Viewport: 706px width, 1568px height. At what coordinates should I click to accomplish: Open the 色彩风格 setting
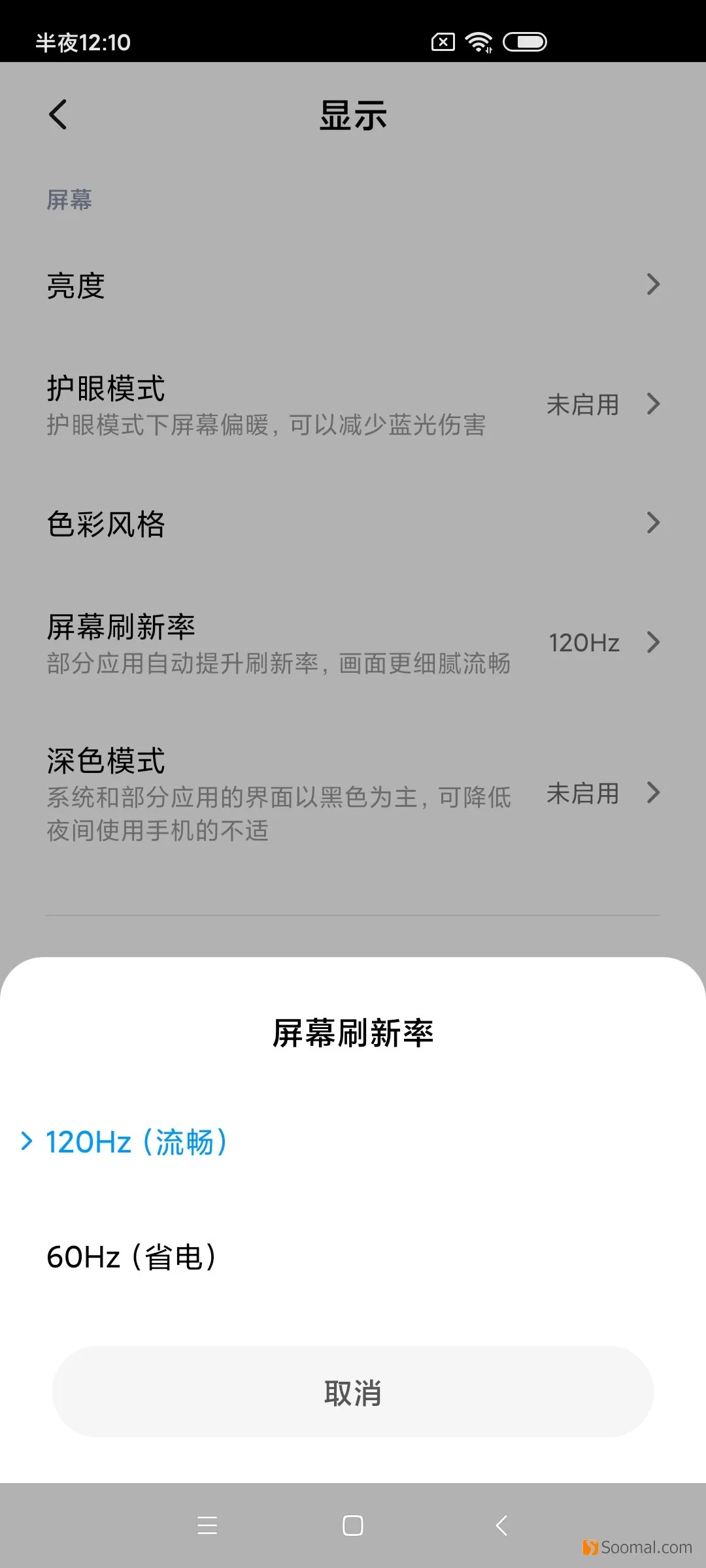[x=353, y=523]
